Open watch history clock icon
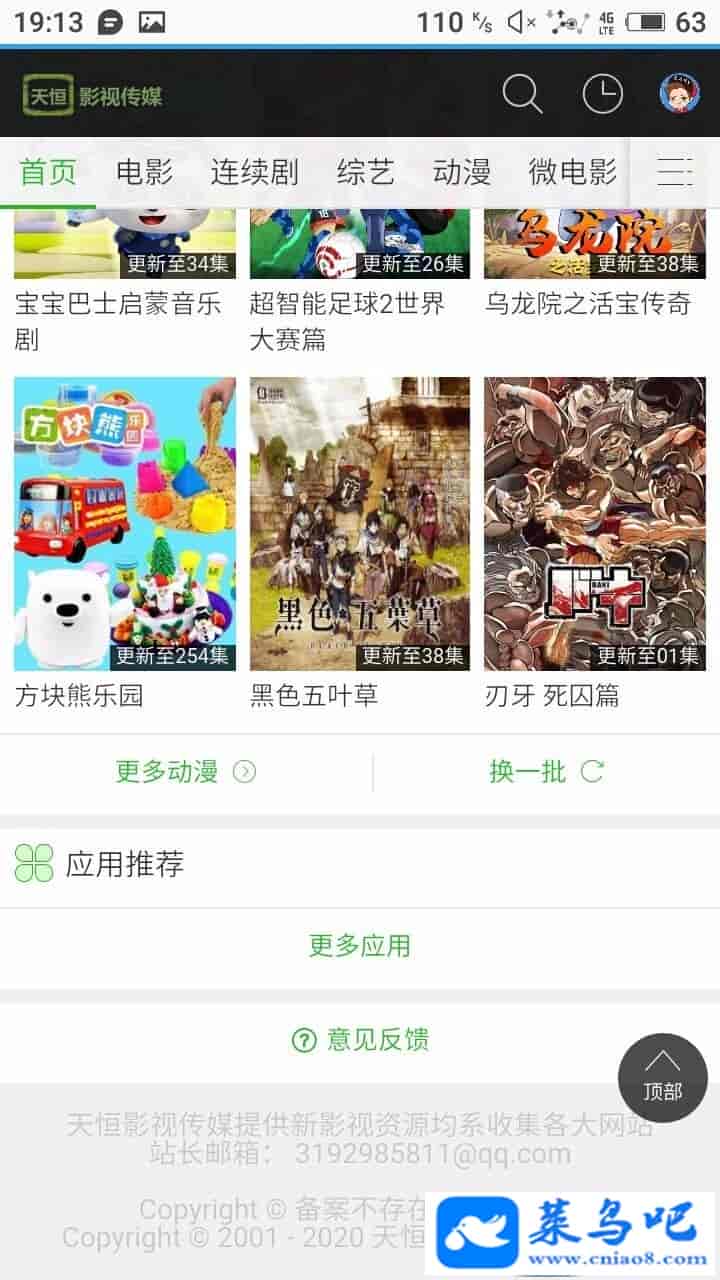This screenshot has height=1280, width=720. (x=602, y=95)
